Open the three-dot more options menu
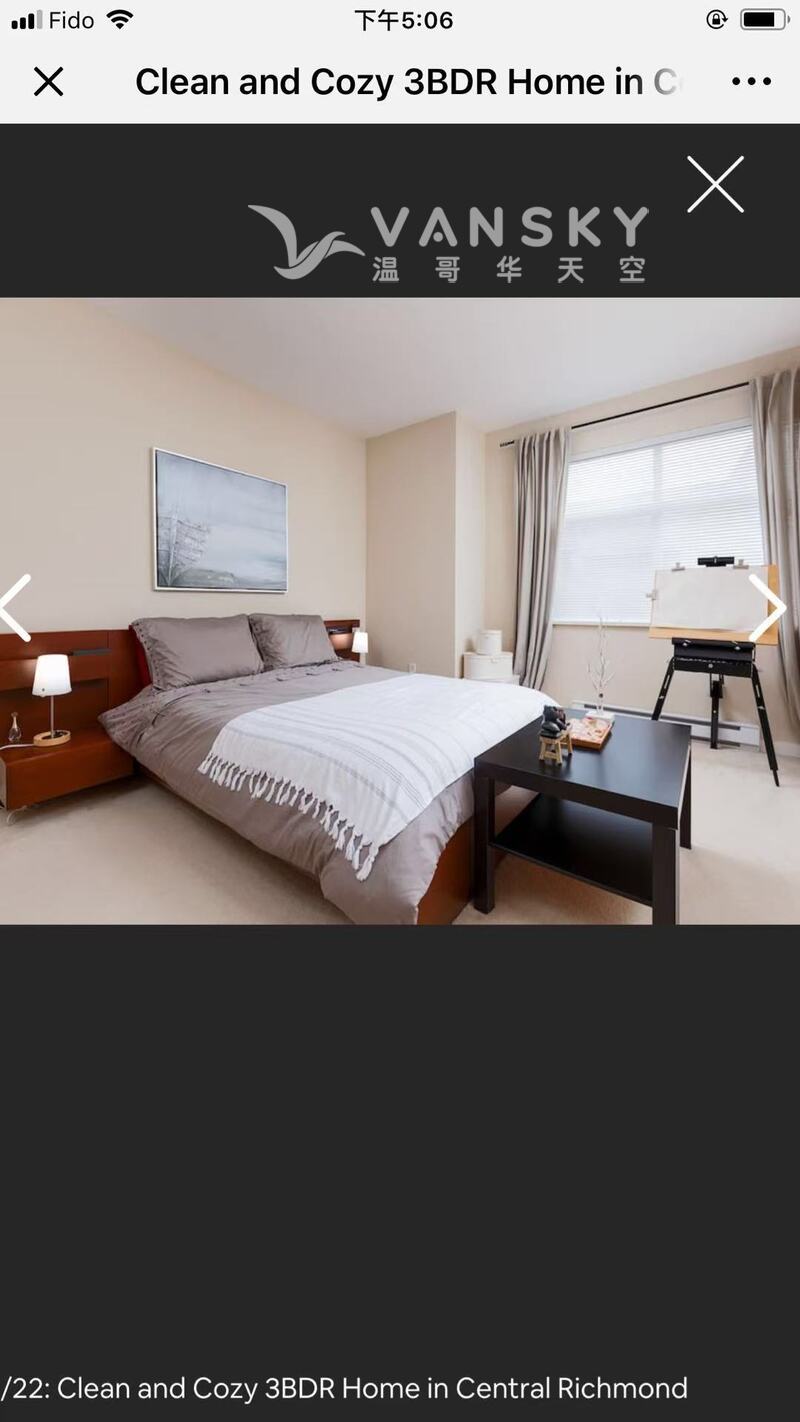 point(751,82)
